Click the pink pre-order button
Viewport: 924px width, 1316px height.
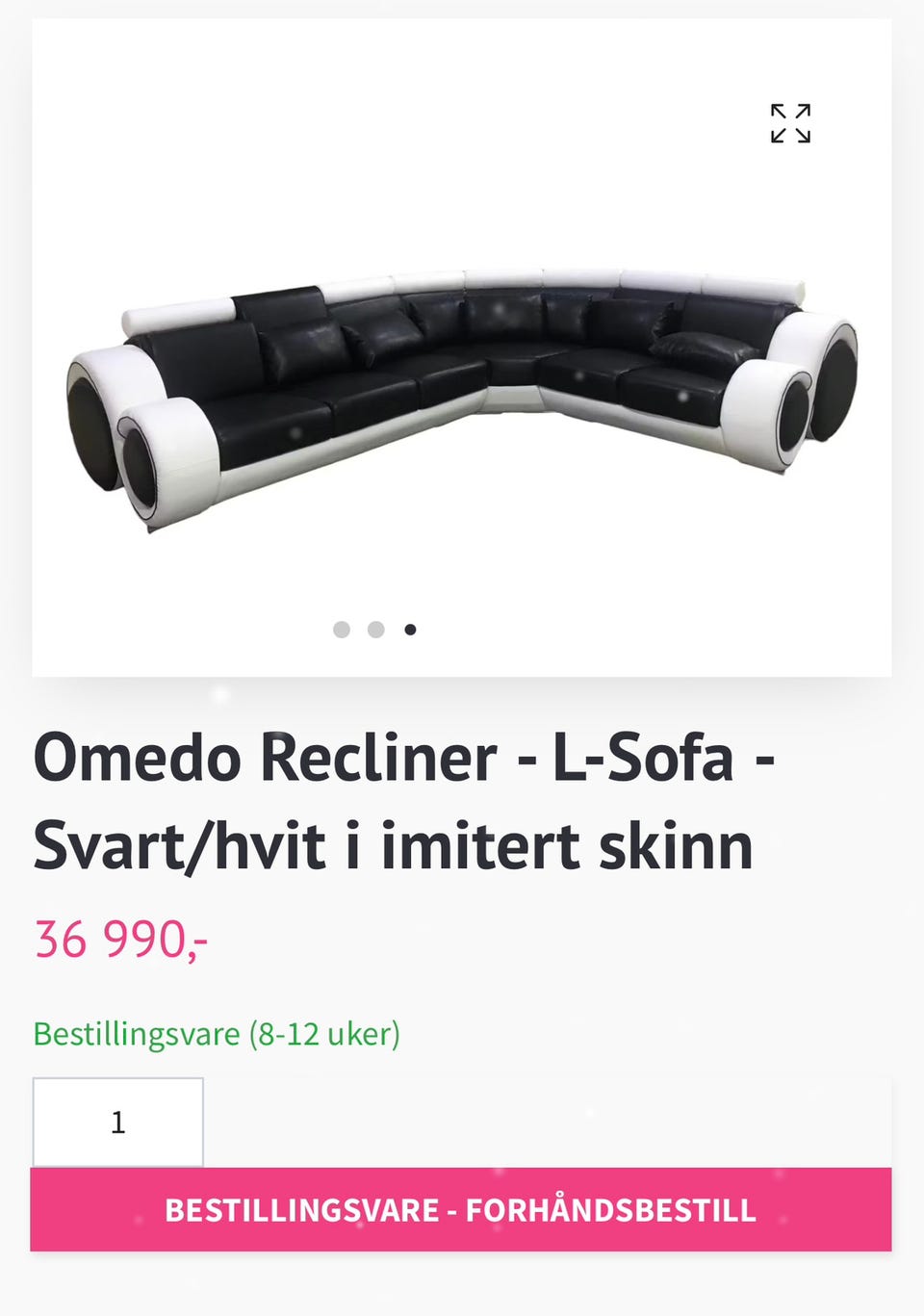462,1210
